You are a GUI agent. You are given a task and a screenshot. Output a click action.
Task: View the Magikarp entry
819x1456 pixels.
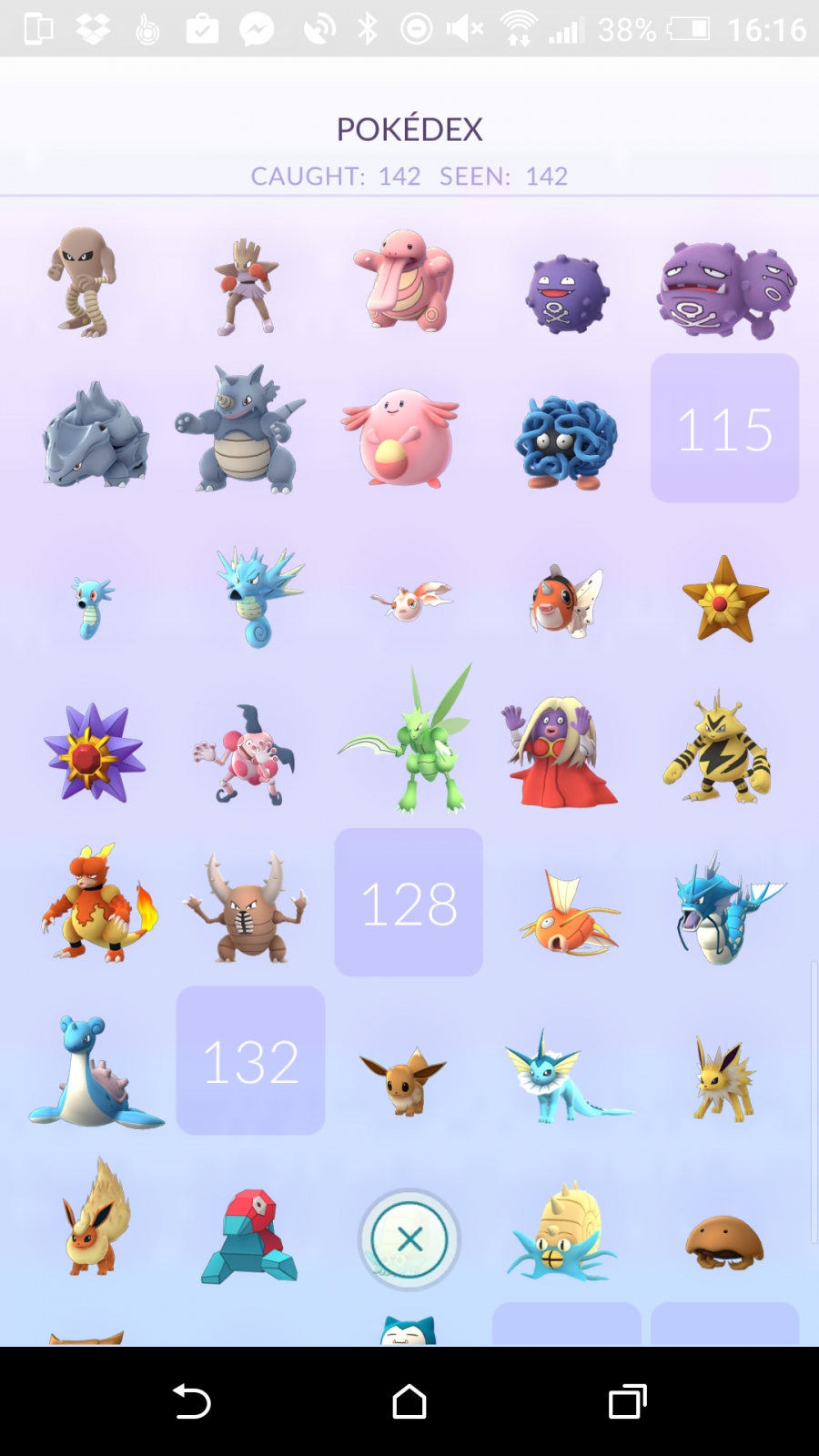click(x=569, y=915)
